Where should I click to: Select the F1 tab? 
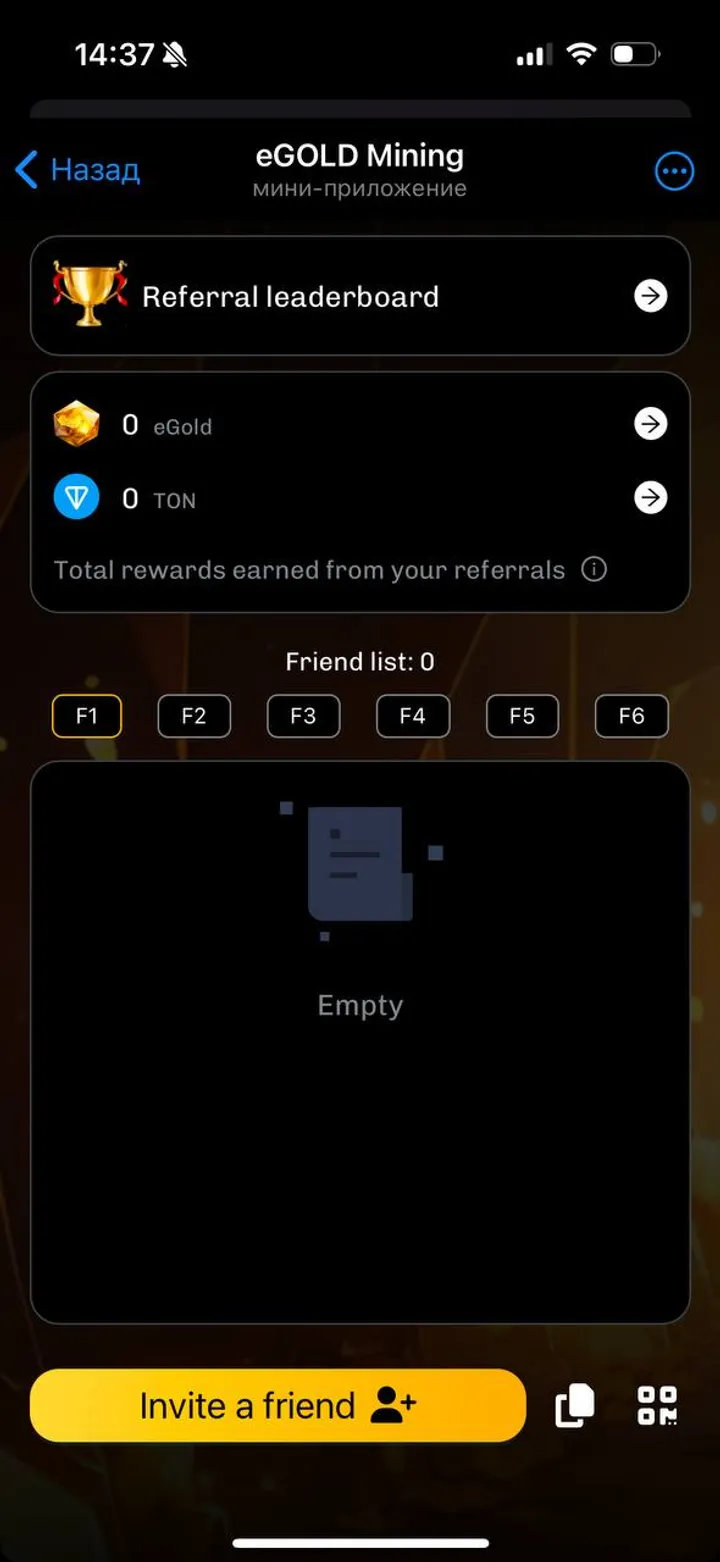[86, 716]
